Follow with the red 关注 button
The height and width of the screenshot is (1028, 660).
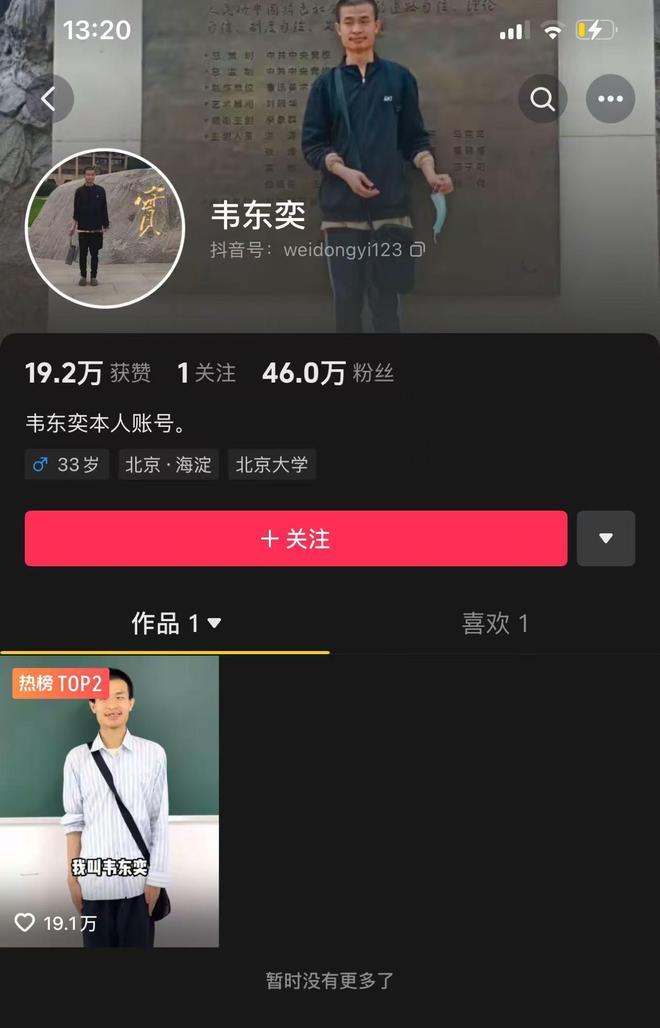coord(295,539)
